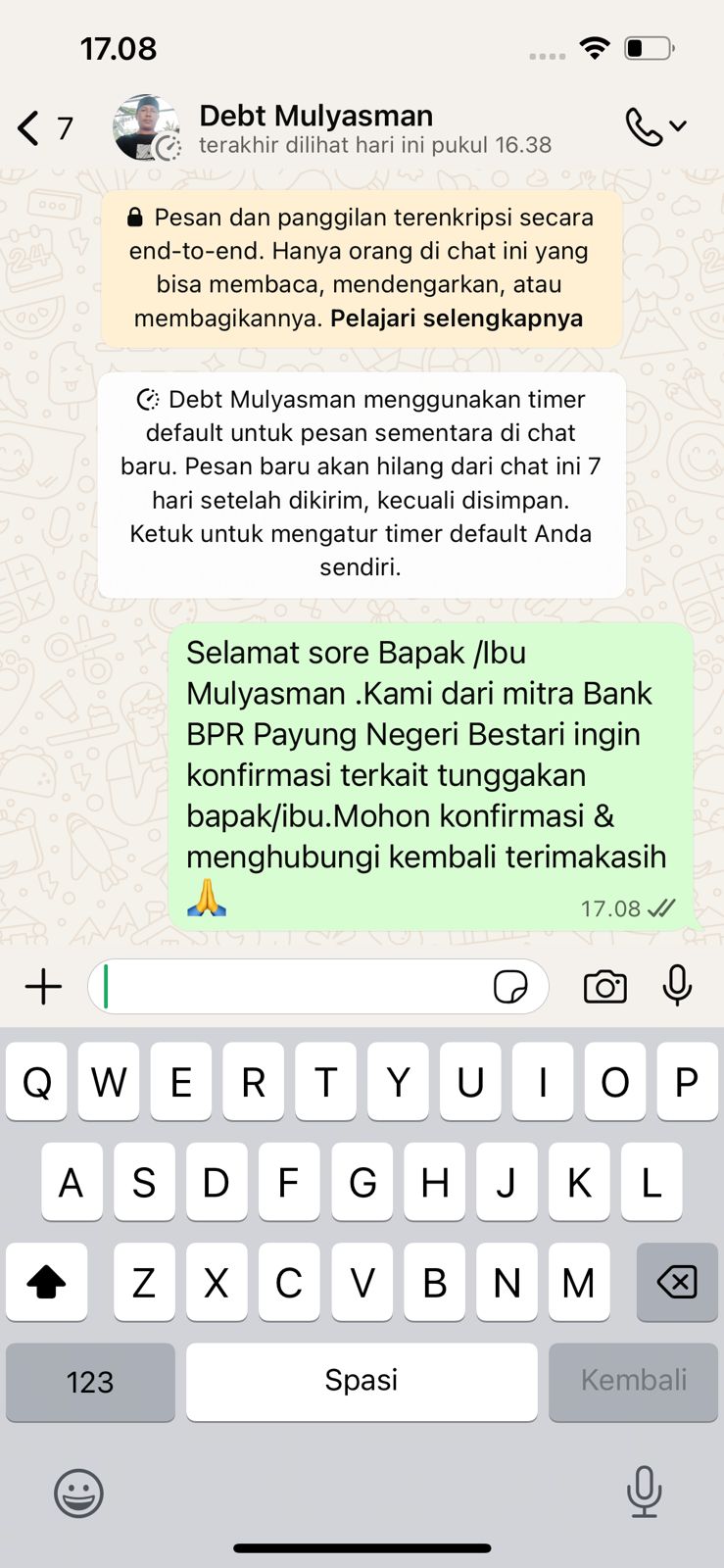Tap the Spasi space bar
Viewport: 724px width, 1568px height.
click(362, 1382)
